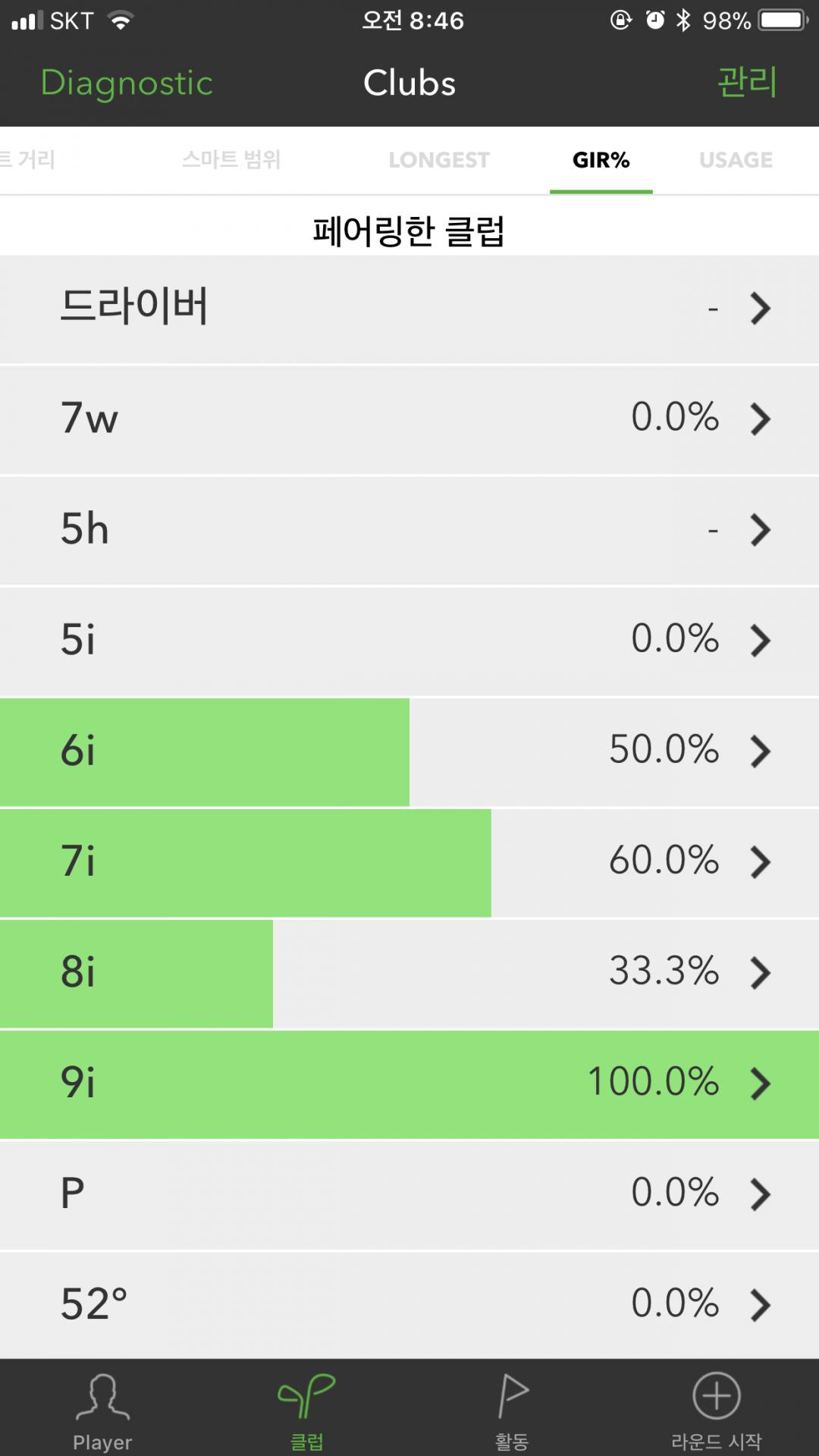This screenshot has width=819, height=1456.
Task: Open the 9i club with 100.0%
Action: point(409,1084)
